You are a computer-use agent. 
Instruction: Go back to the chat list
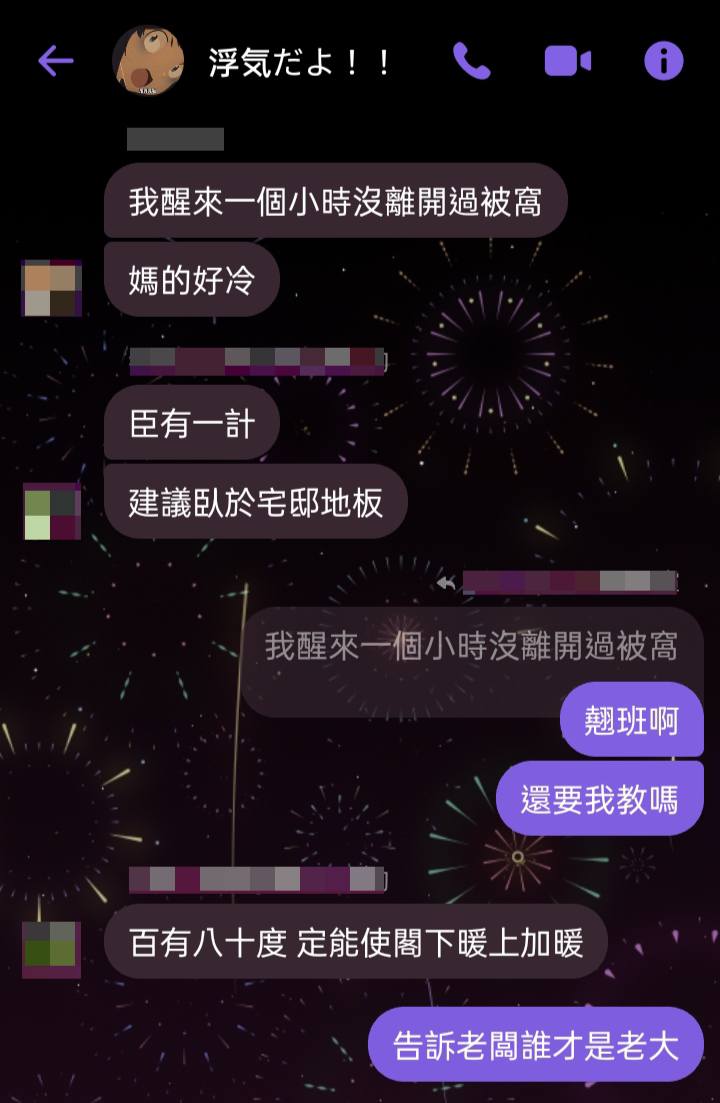(56, 62)
